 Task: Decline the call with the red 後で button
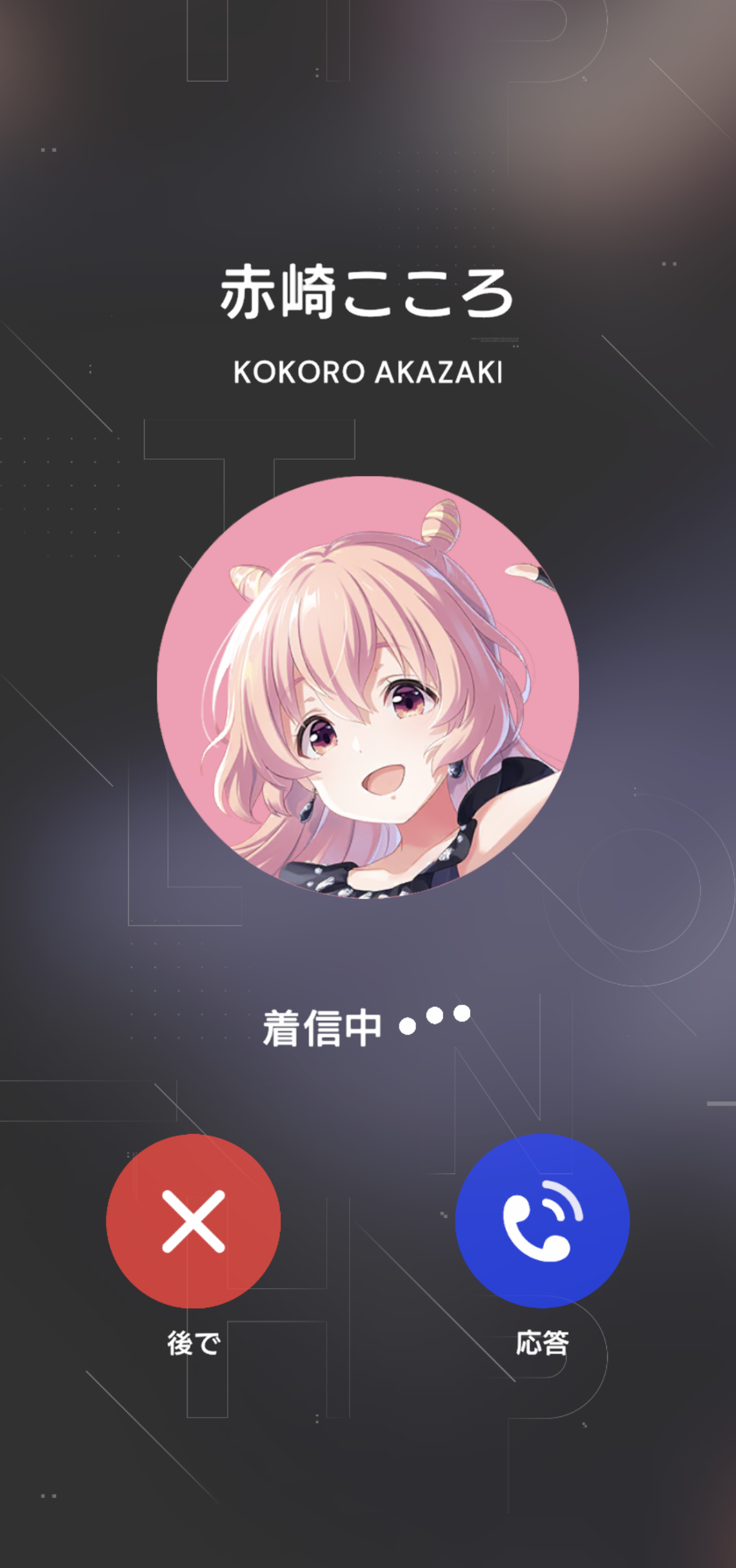pos(193,1221)
